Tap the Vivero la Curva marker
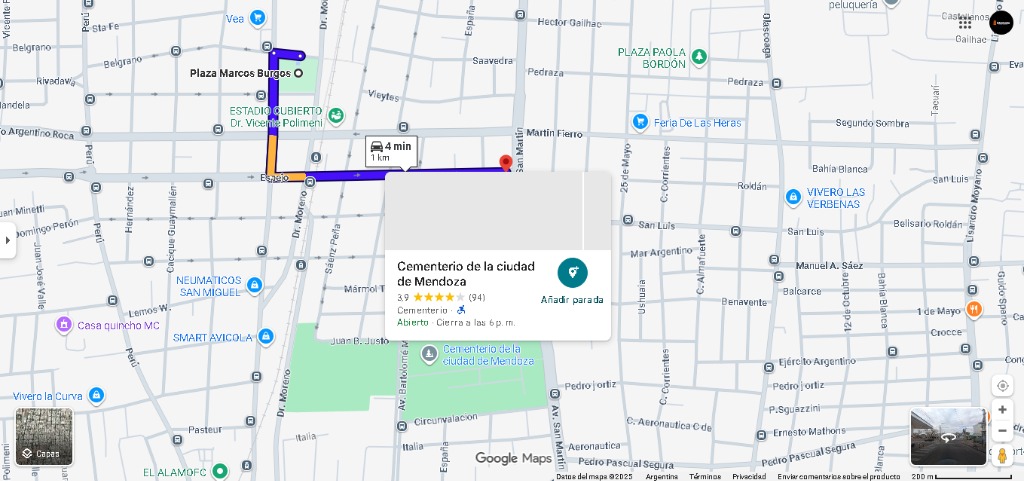 tap(96, 395)
